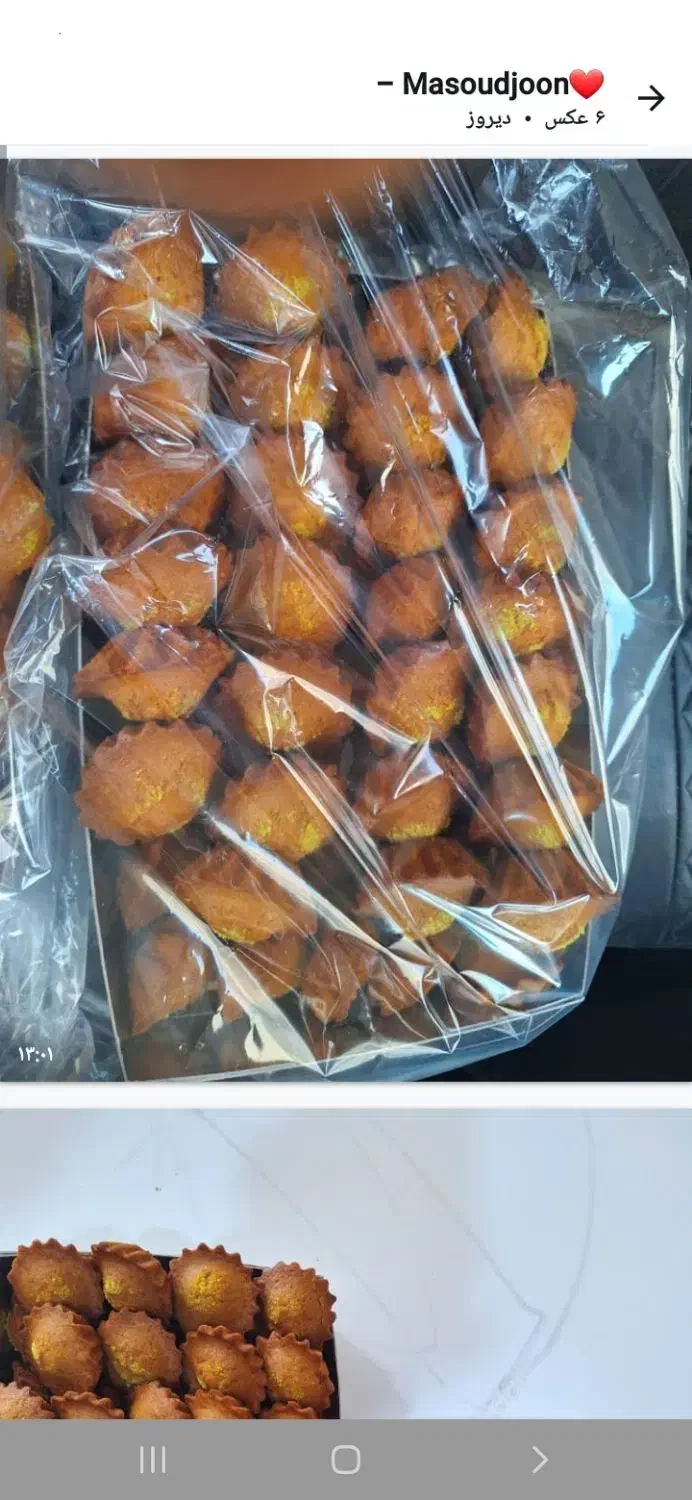
Task: Open the system recent apps
Action: coord(152,1460)
